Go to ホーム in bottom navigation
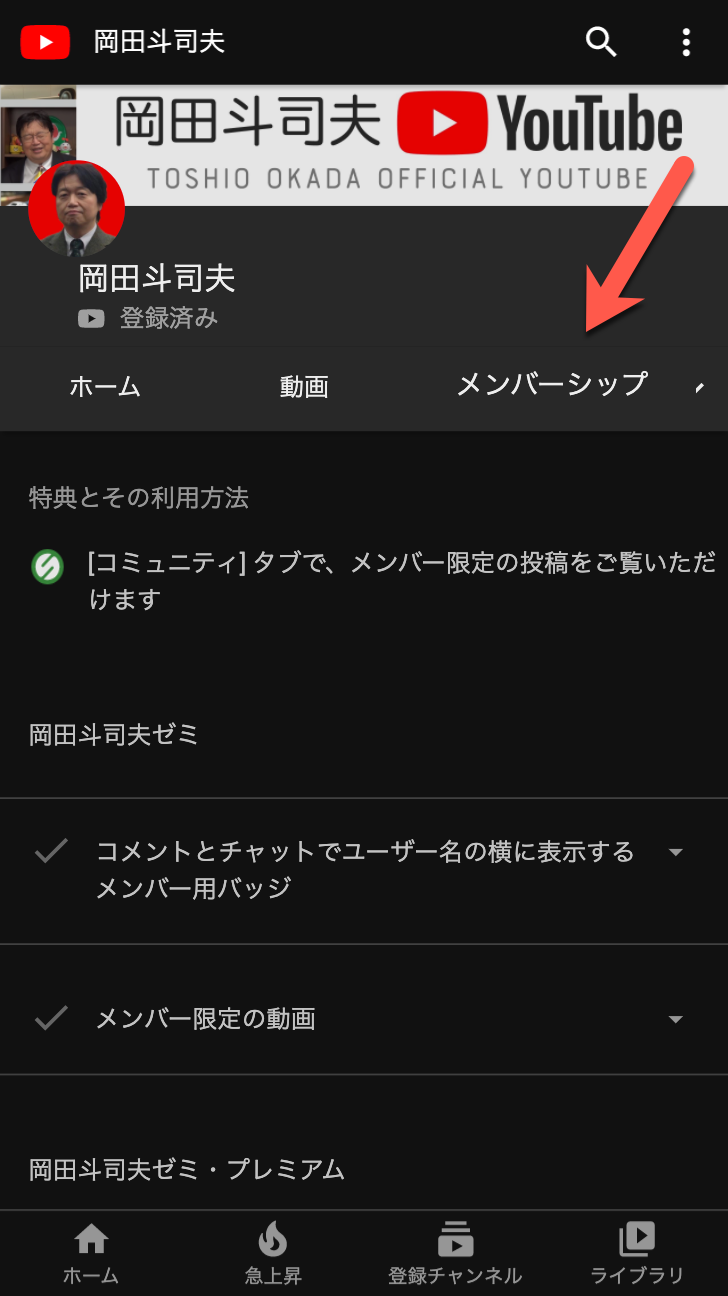 click(x=91, y=1253)
